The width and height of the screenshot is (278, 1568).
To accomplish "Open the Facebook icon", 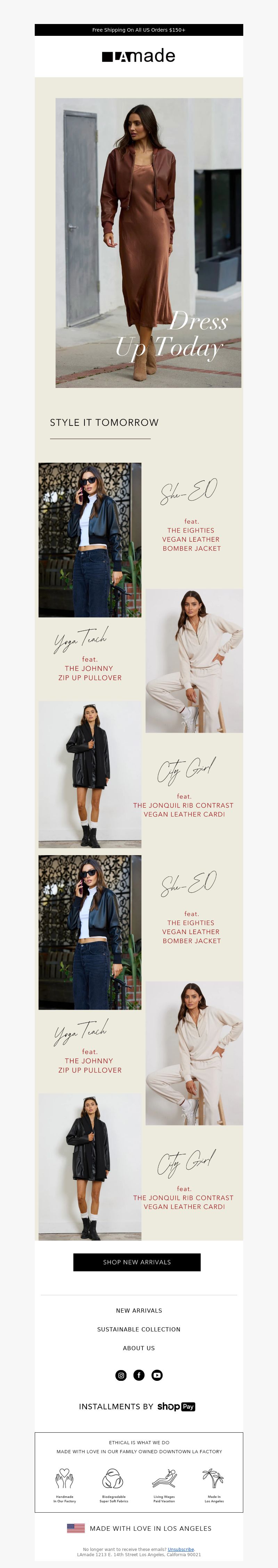I will pyautogui.click(x=139, y=1375).
